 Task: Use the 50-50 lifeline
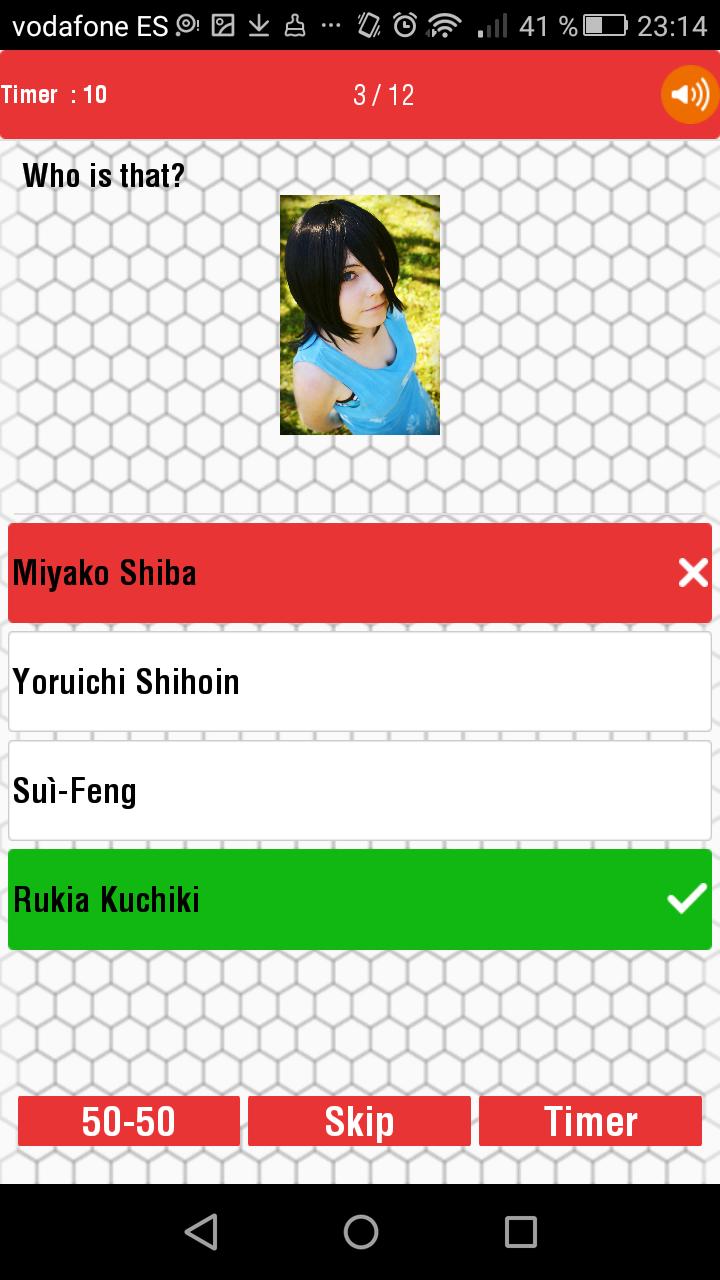pos(129,1121)
